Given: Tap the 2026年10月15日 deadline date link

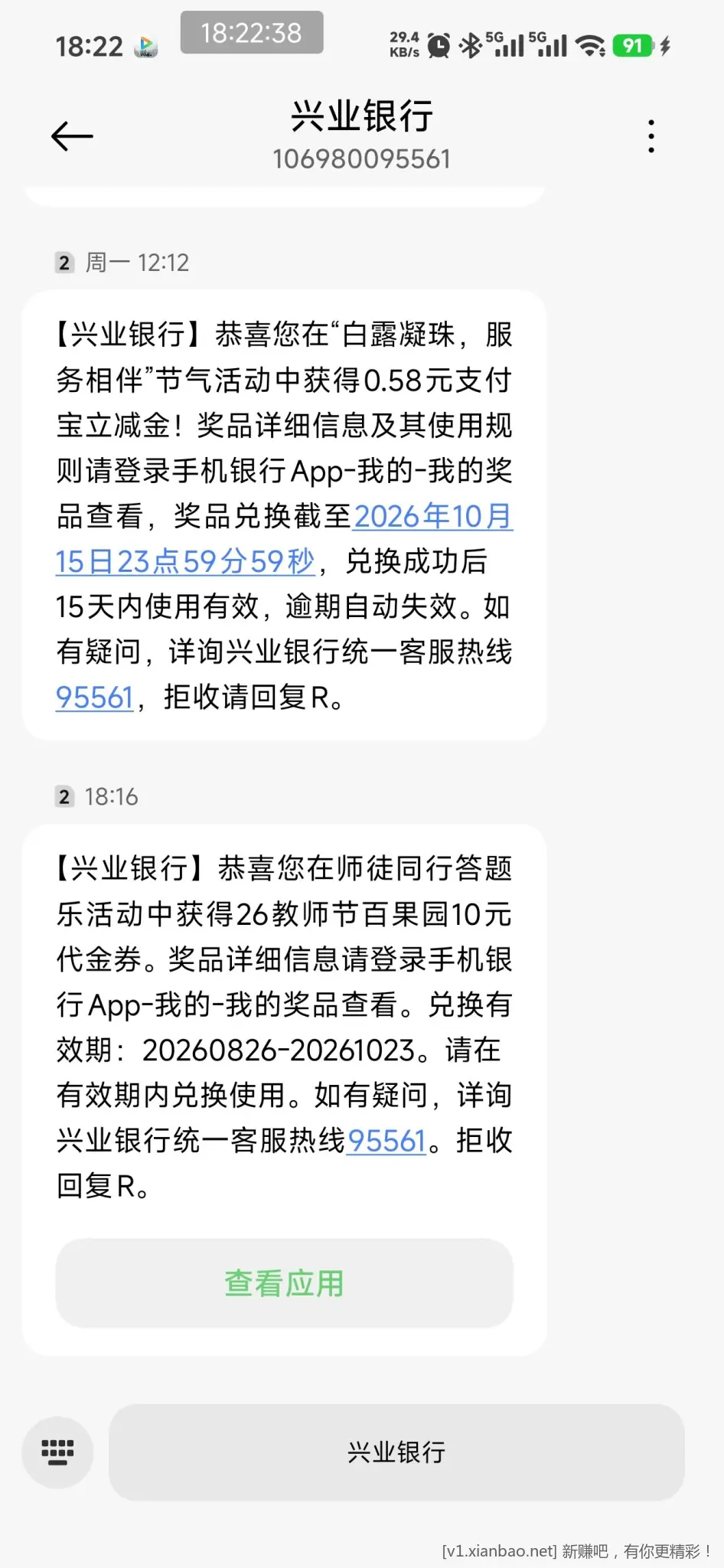Looking at the screenshot, I should [x=284, y=538].
